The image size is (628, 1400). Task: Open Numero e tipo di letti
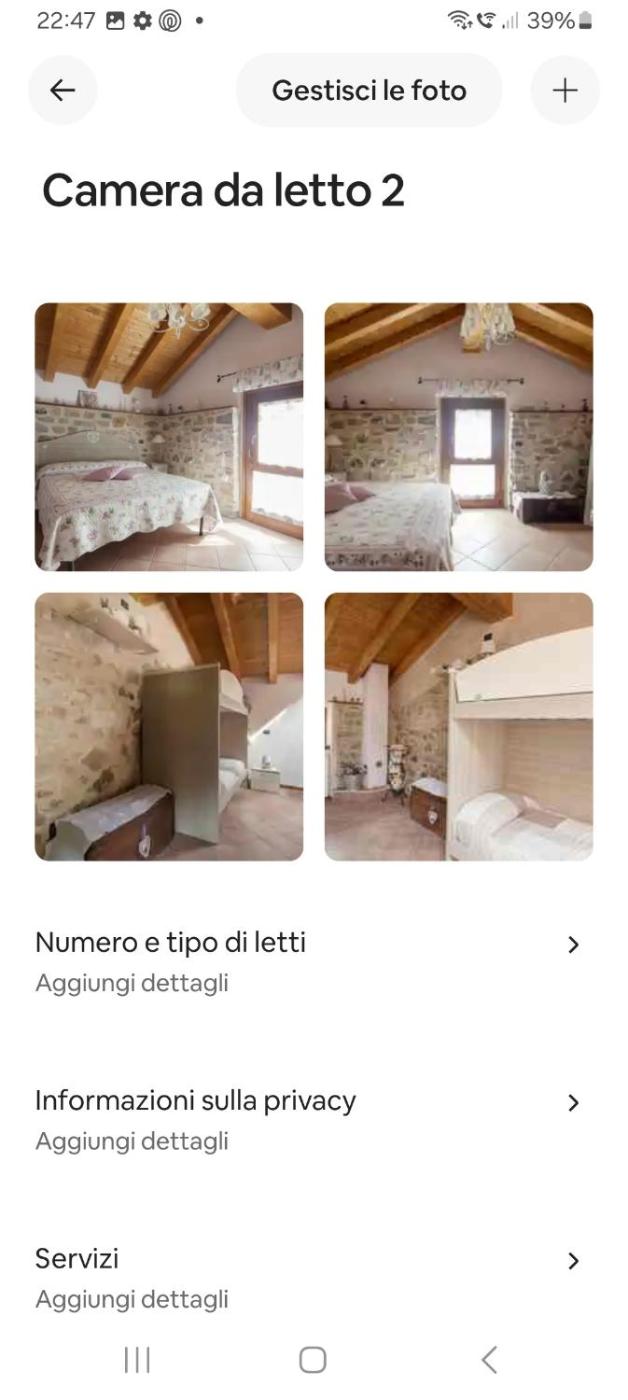(x=307, y=961)
